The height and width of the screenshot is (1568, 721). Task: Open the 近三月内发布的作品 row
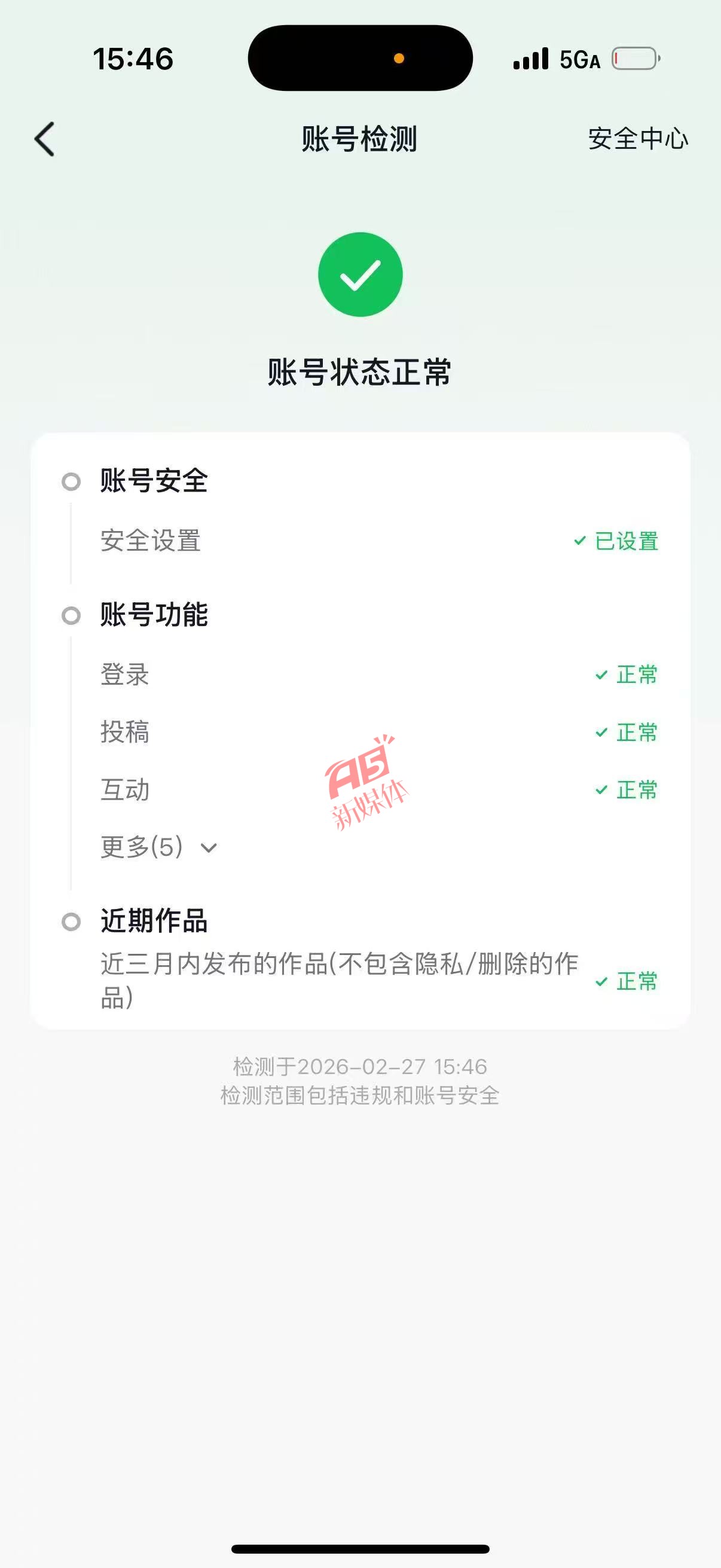[x=378, y=980]
